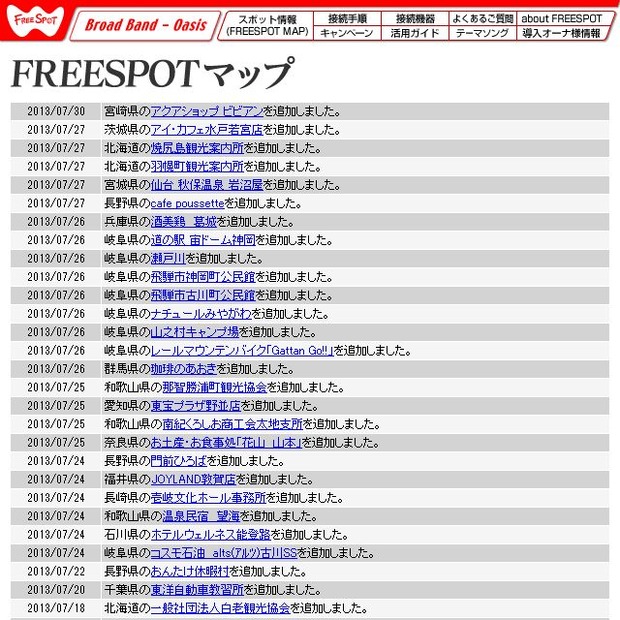
Task: Open the cafe poussette spot link
Action: [187, 203]
